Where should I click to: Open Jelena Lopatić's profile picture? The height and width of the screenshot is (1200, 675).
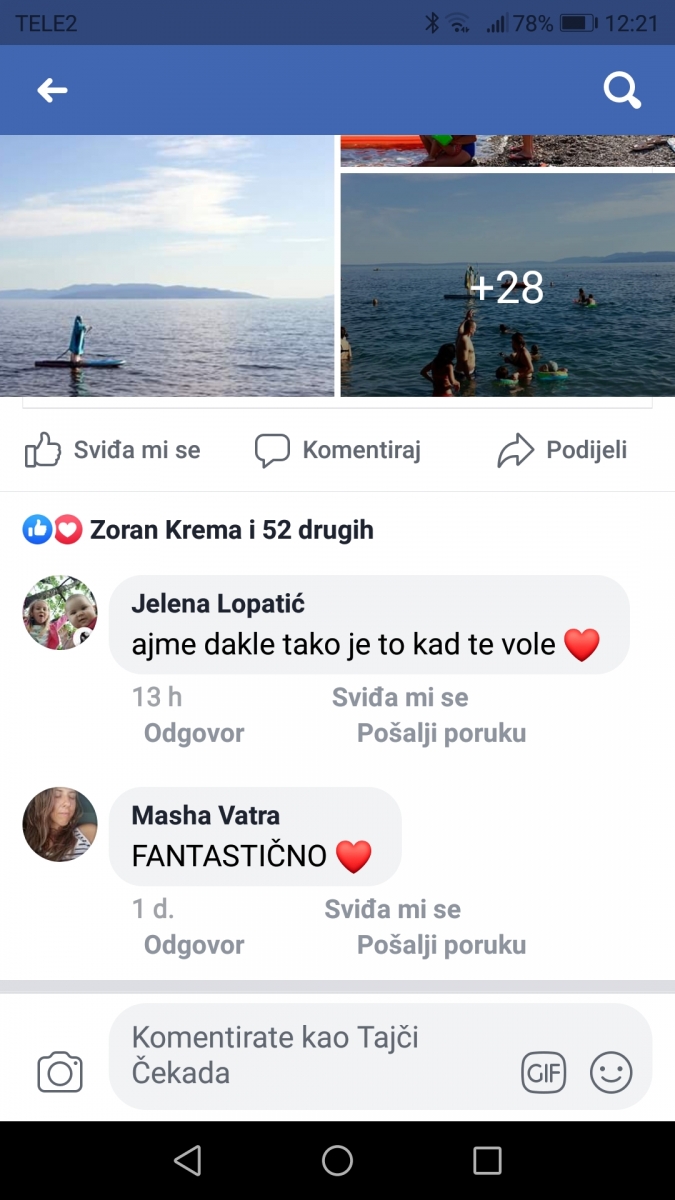pyautogui.click(x=60, y=612)
